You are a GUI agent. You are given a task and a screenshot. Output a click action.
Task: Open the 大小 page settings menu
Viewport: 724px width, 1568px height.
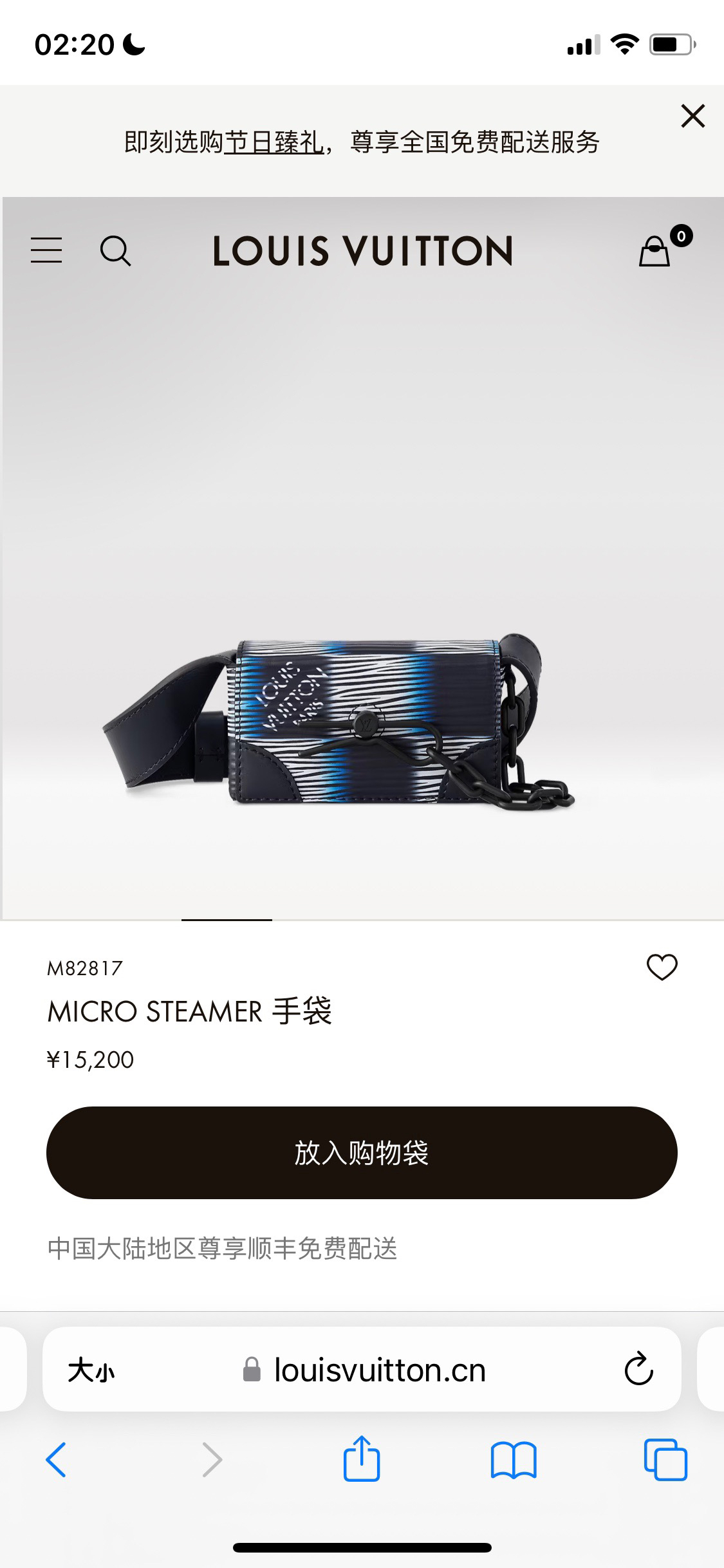pos(91,1370)
